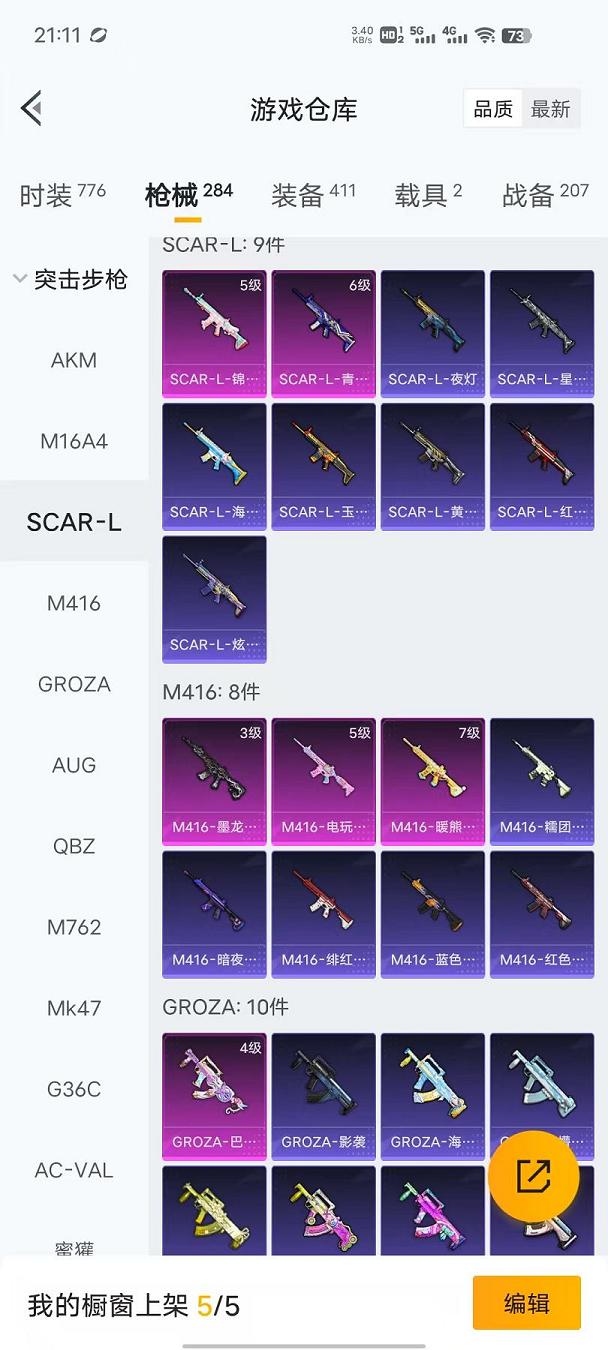Jump to M416 in the side list
Viewport: 608px width, 1350px height.
pos(74,603)
